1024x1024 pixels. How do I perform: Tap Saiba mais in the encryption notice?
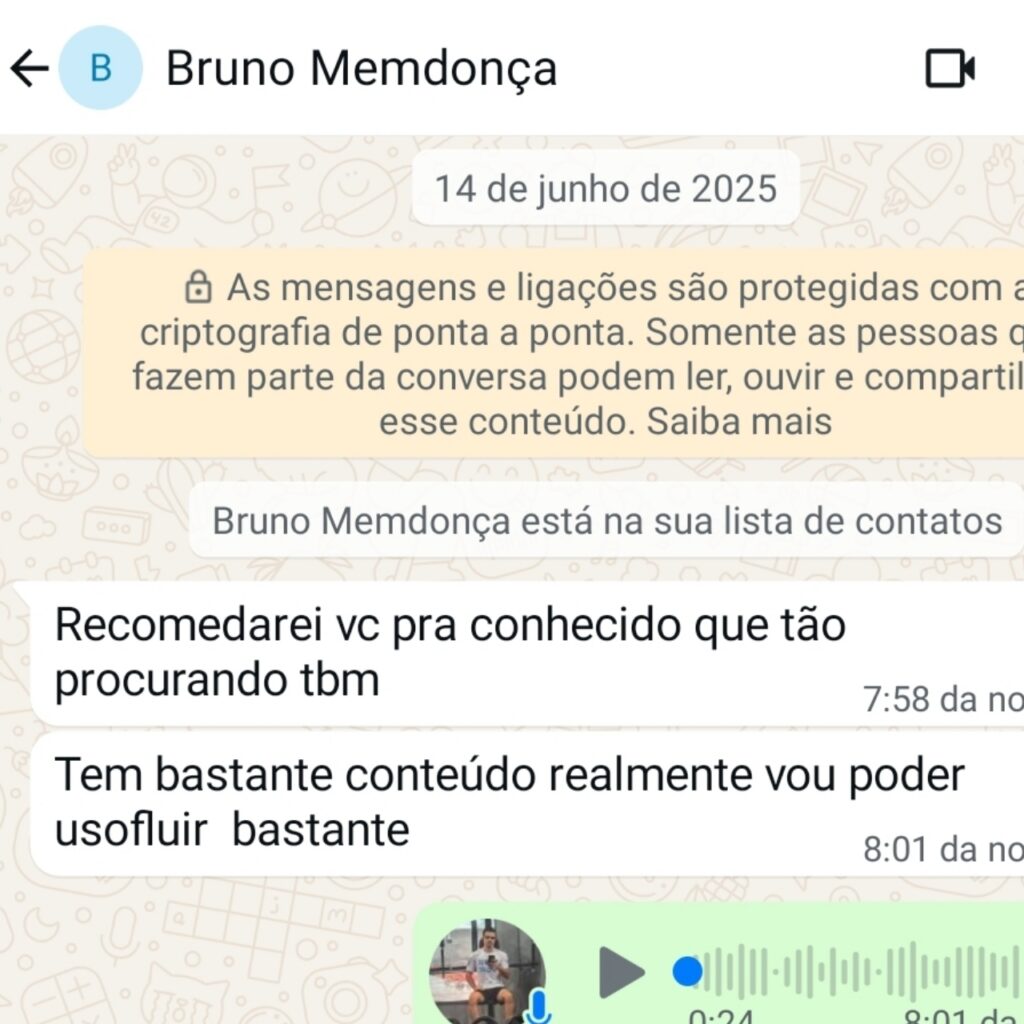739,421
